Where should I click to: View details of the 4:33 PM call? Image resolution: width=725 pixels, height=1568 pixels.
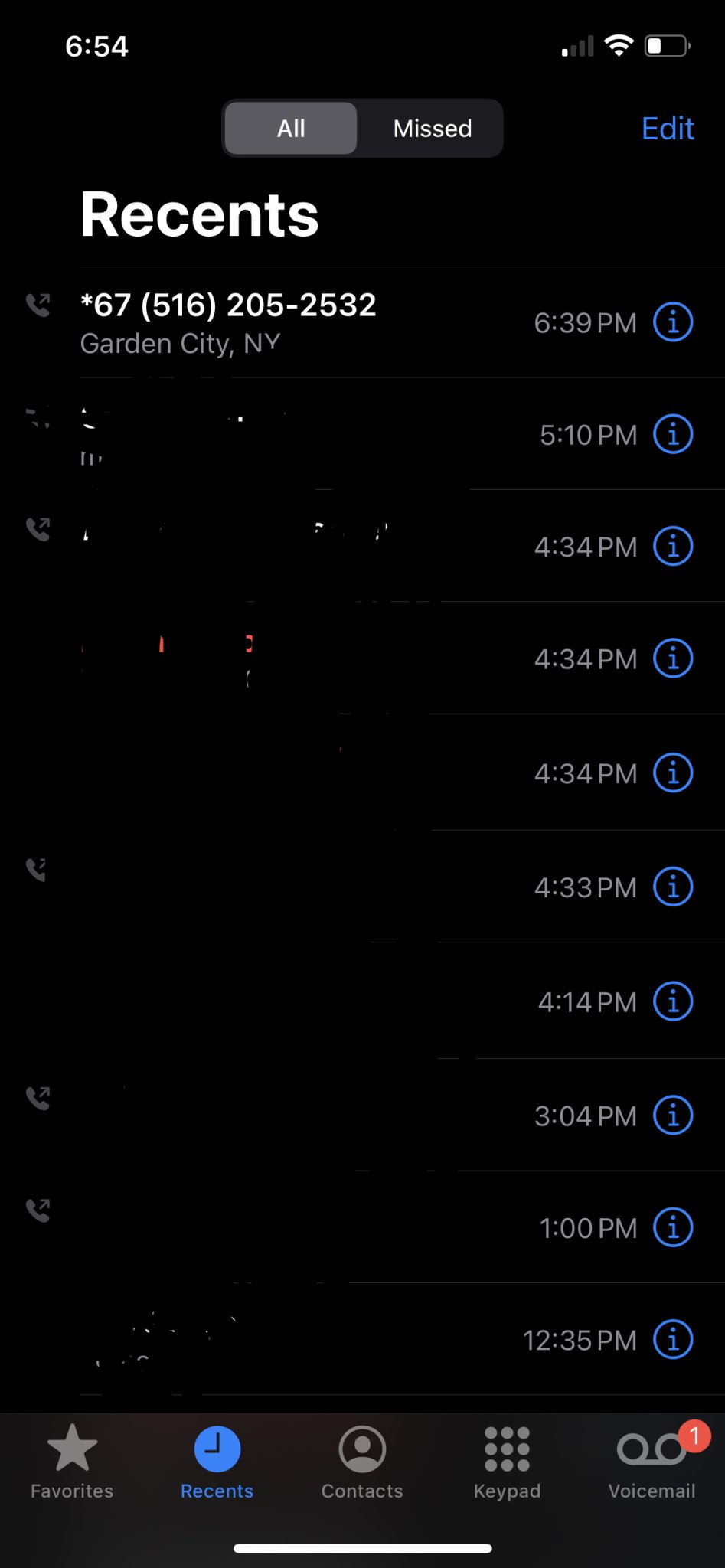673,887
